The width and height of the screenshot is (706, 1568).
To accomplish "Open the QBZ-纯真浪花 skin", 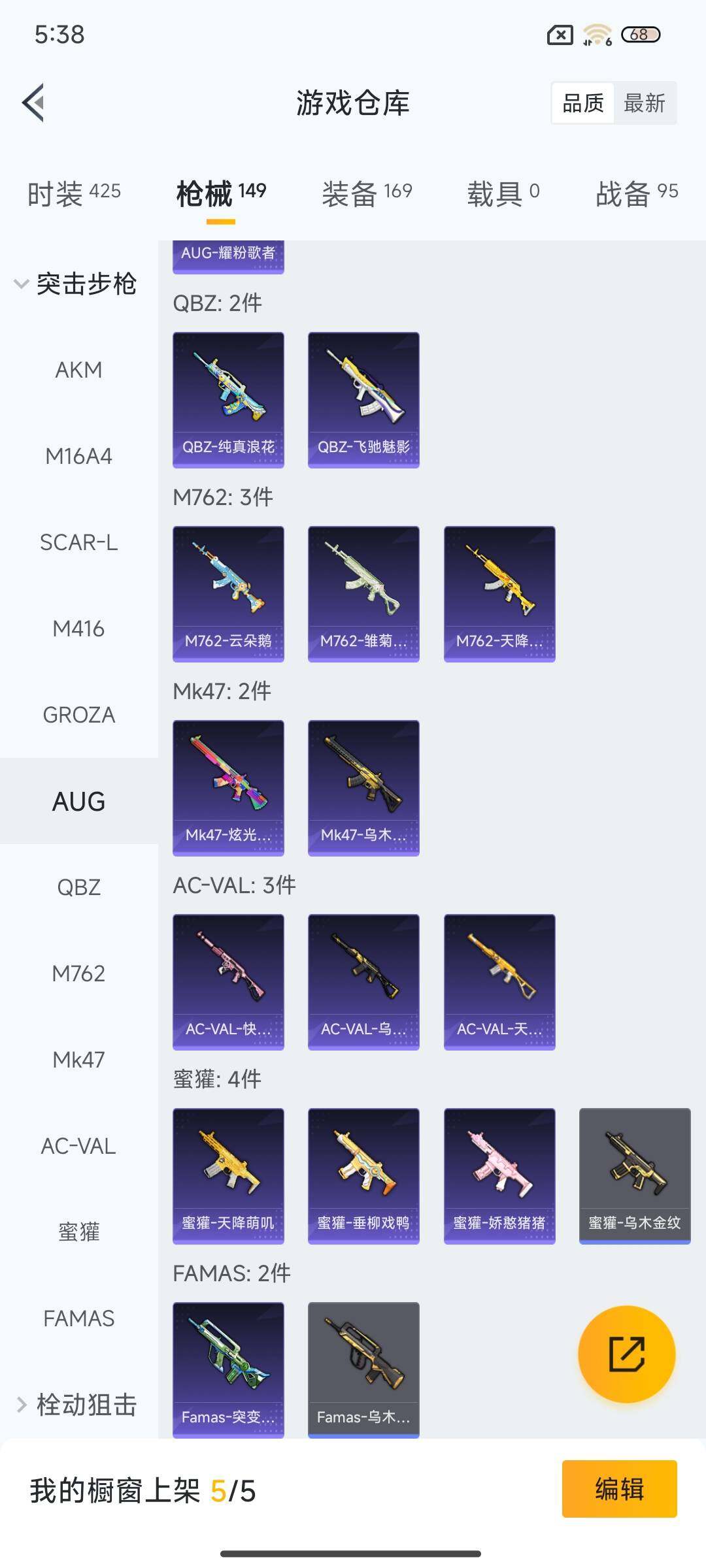I will (228, 400).
